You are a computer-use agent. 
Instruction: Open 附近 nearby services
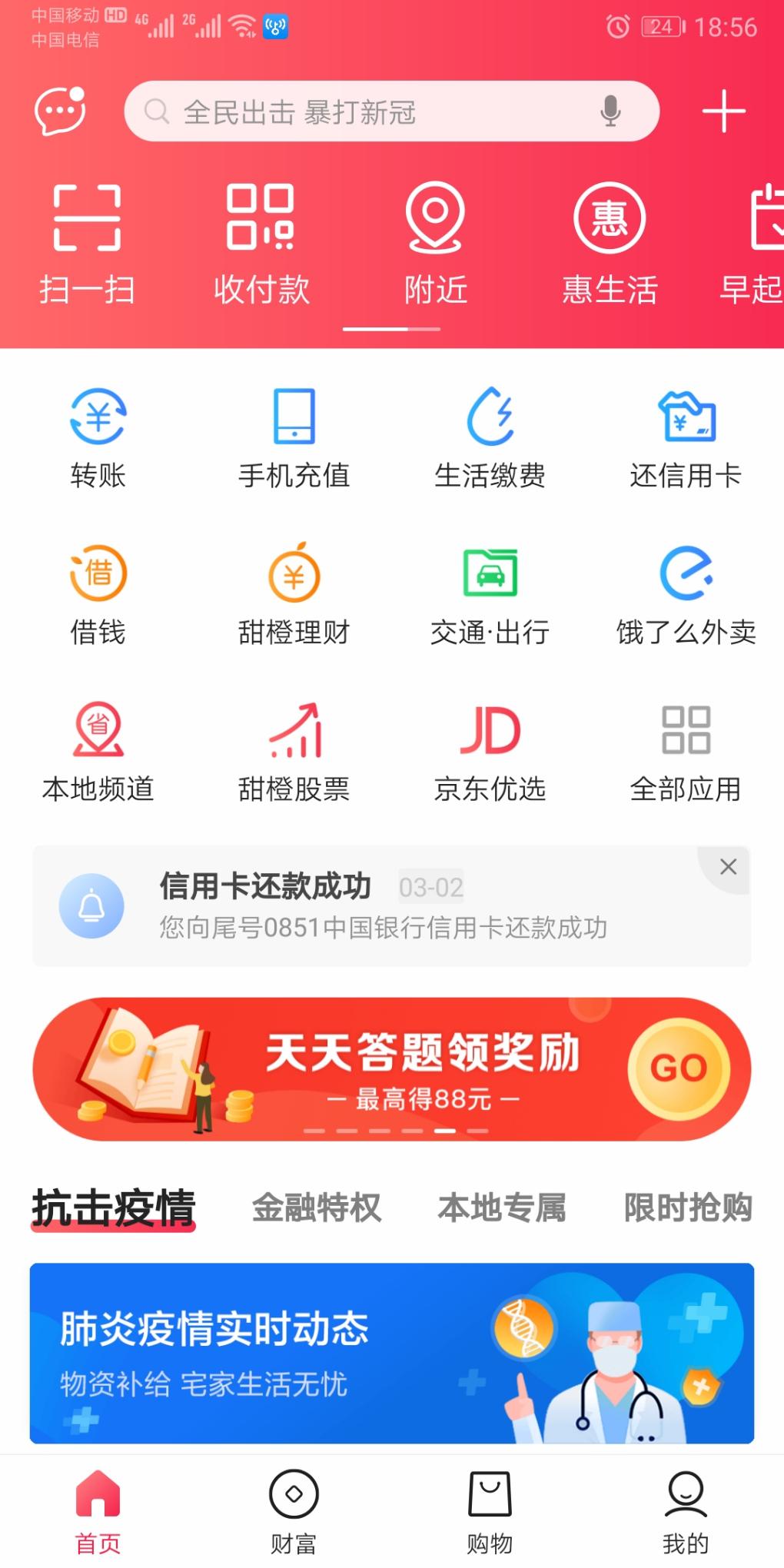pos(435,243)
